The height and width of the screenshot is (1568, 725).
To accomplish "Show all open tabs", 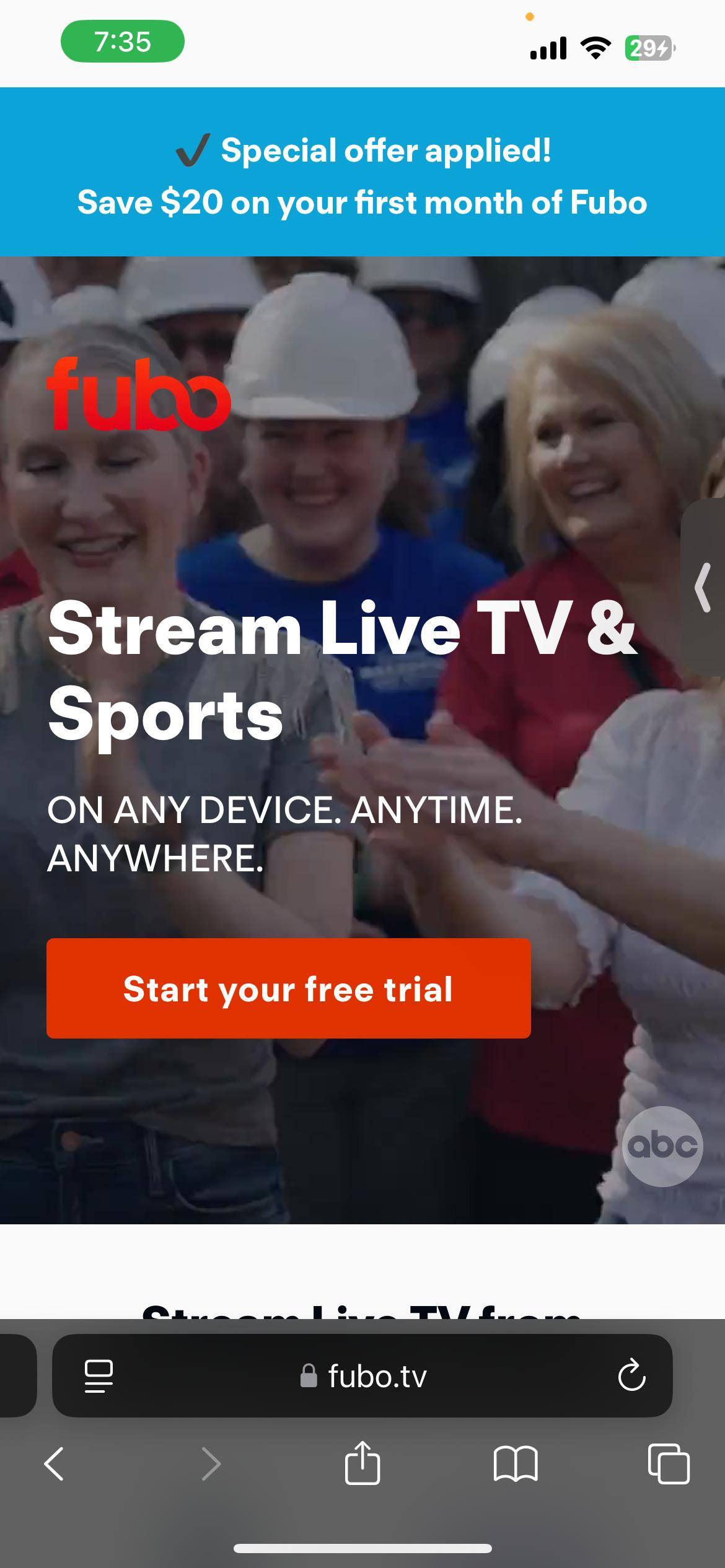I will tap(668, 1464).
